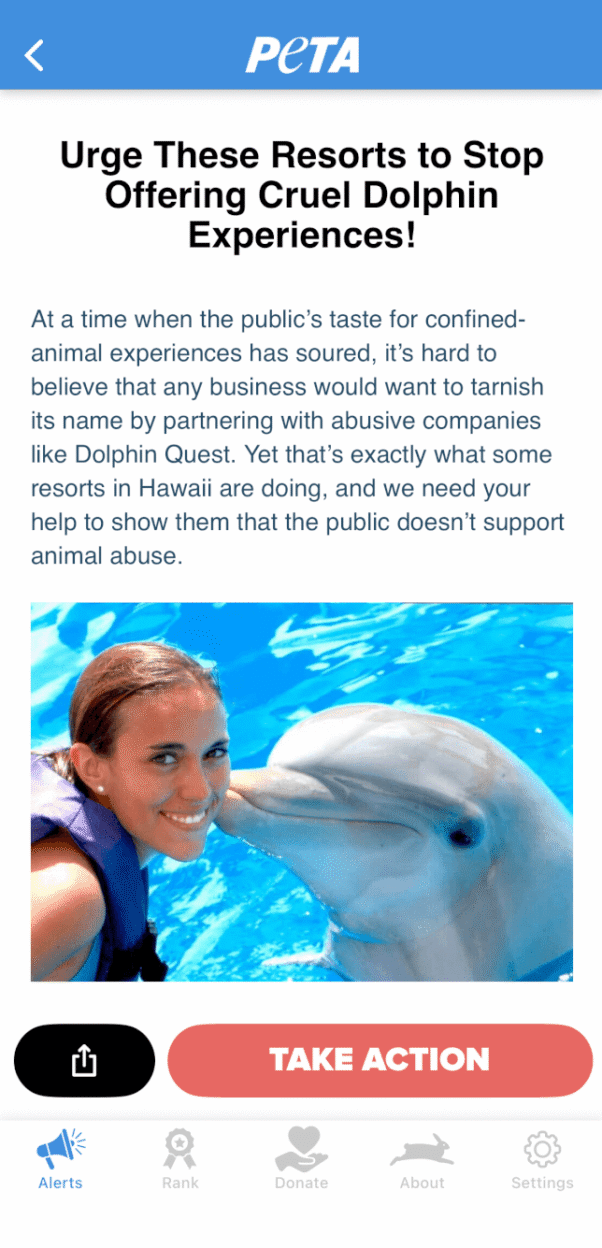The height and width of the screenshot is (1248, 602).
Task: Open the Donate tab
Action: coord(301,1160)
